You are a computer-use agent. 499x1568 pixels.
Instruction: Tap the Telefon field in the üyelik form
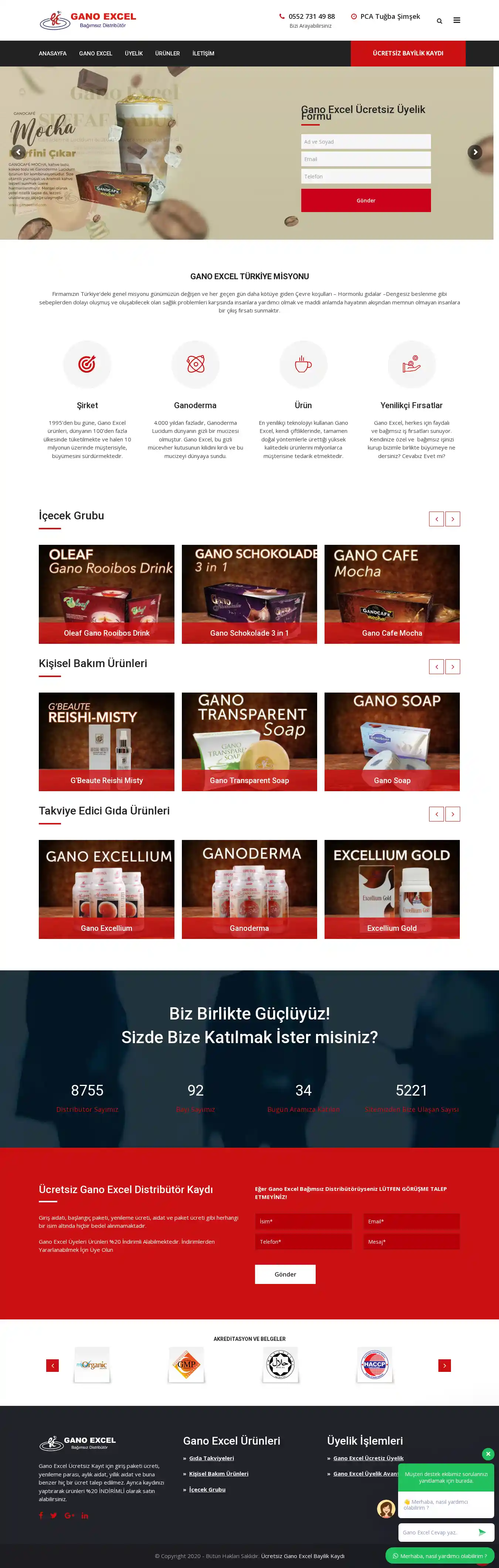click(x=366, y=177)
